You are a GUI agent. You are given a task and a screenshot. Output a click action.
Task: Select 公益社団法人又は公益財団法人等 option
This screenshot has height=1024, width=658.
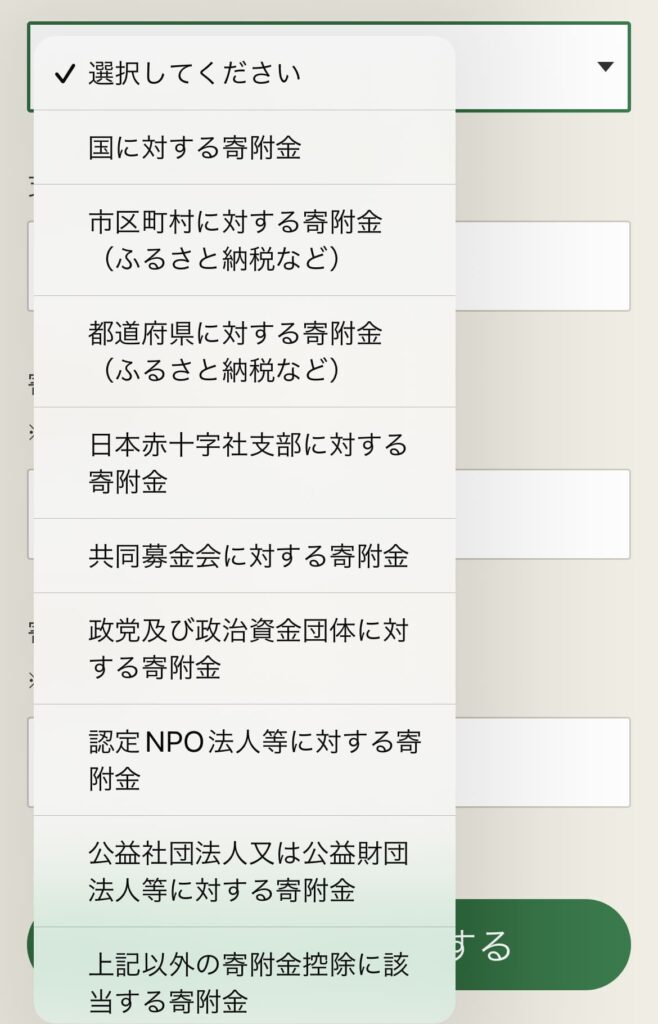click(x=244, y=870)
